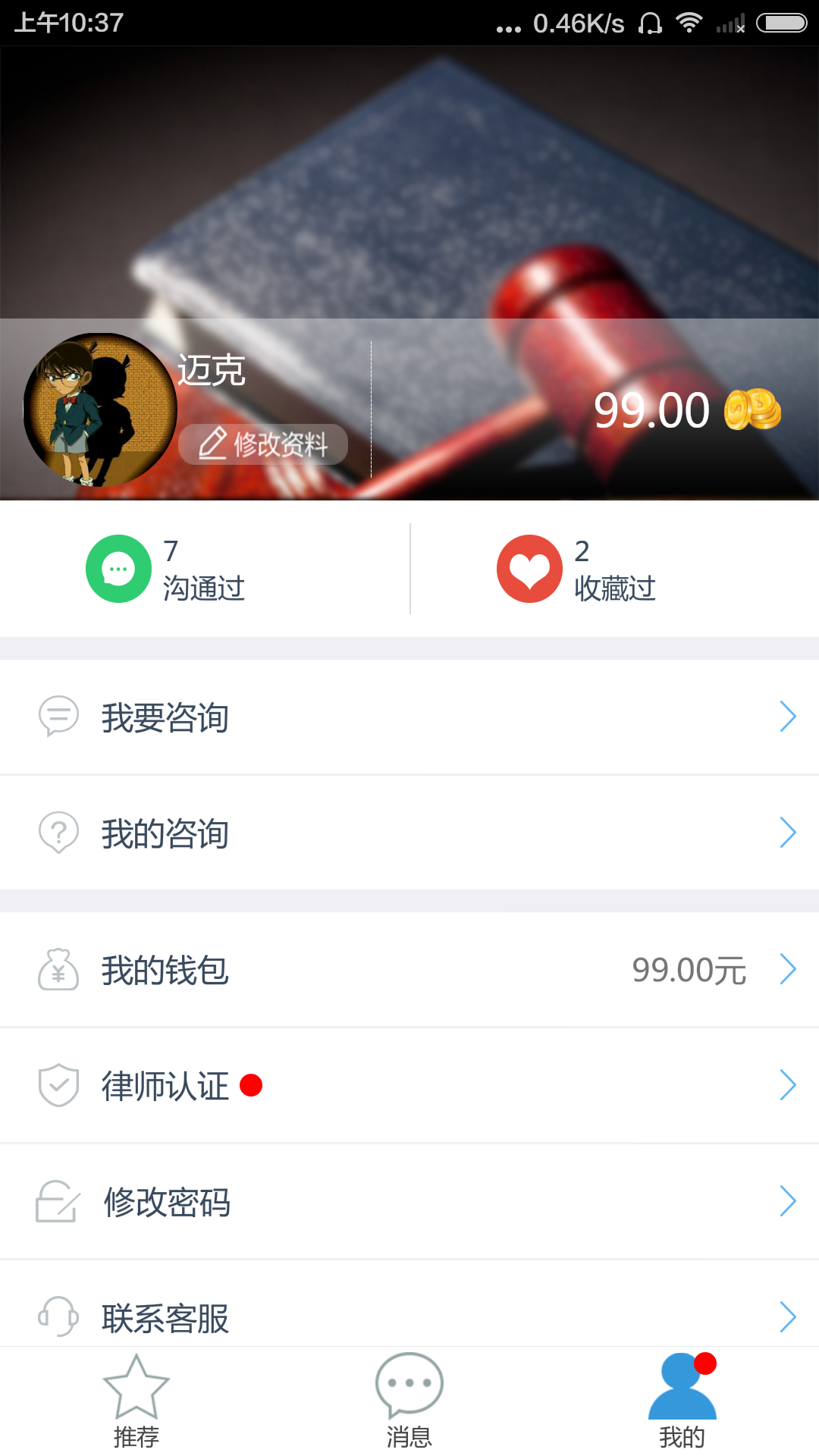
Task: Click the pencil icon for 修改密码
Action: coord(57,1201)
